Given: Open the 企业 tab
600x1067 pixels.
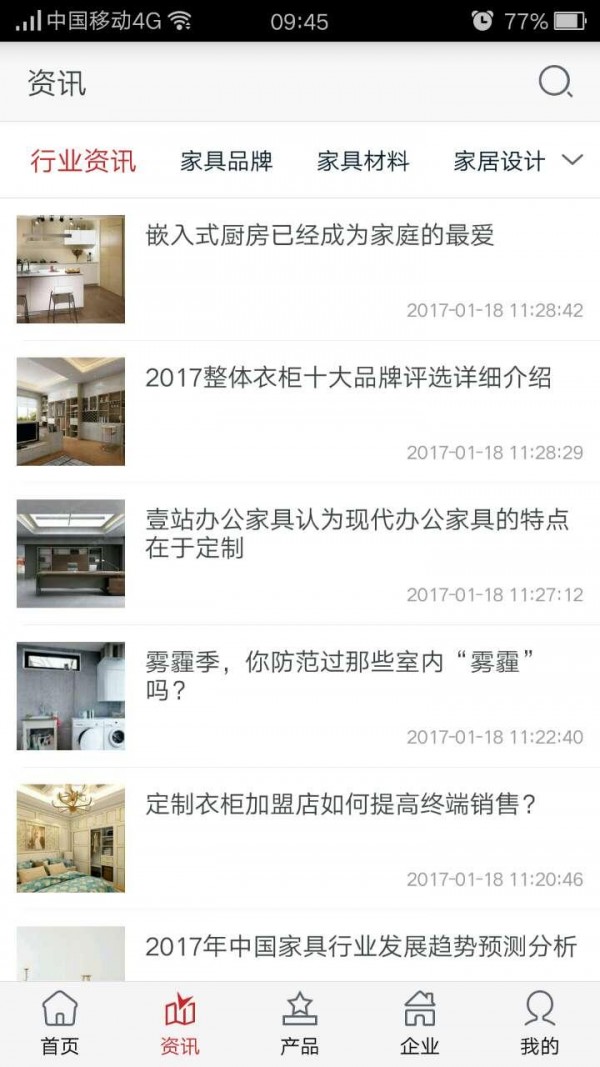Looking at the screenshot, I should pyautogui.click(x=419, y=1022).
